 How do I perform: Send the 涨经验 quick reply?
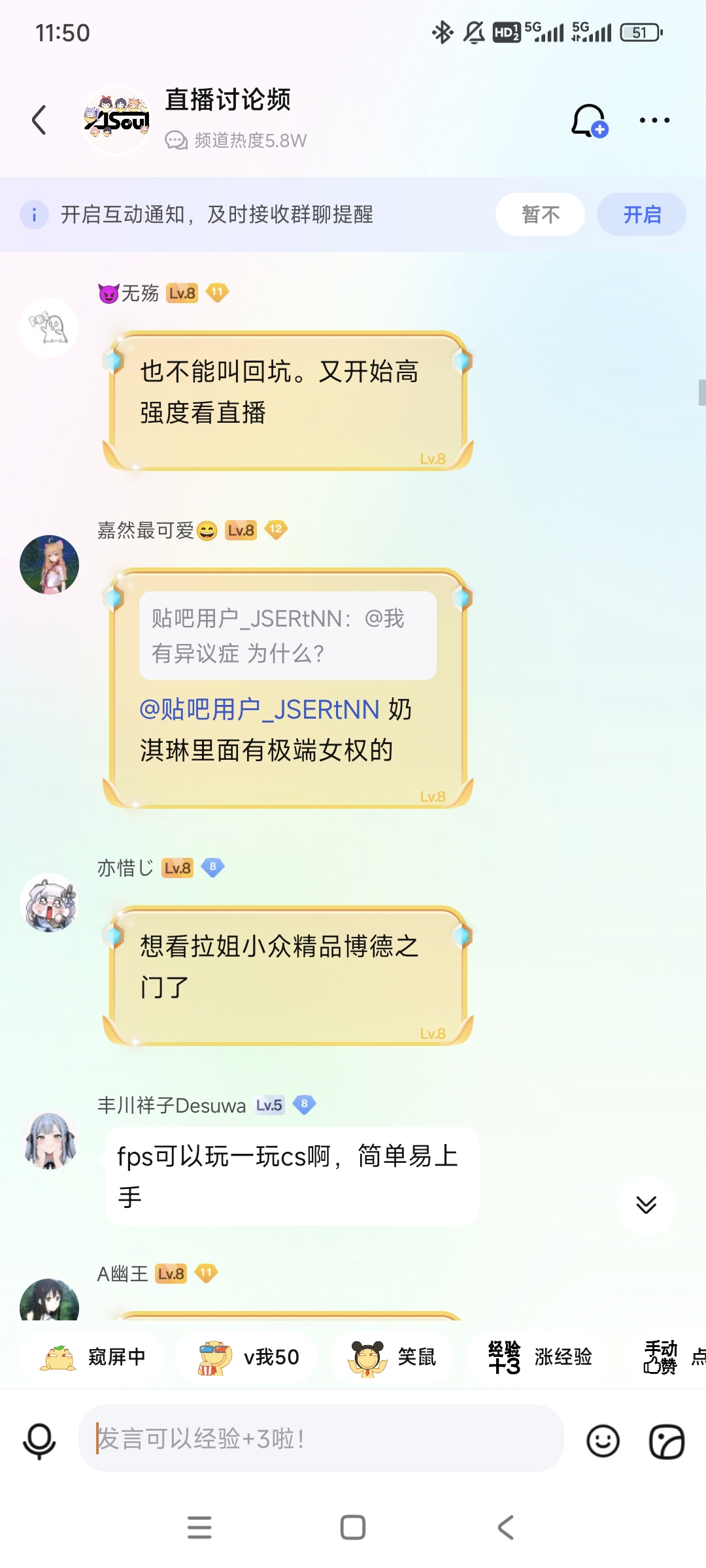(x=541, y=1357)
